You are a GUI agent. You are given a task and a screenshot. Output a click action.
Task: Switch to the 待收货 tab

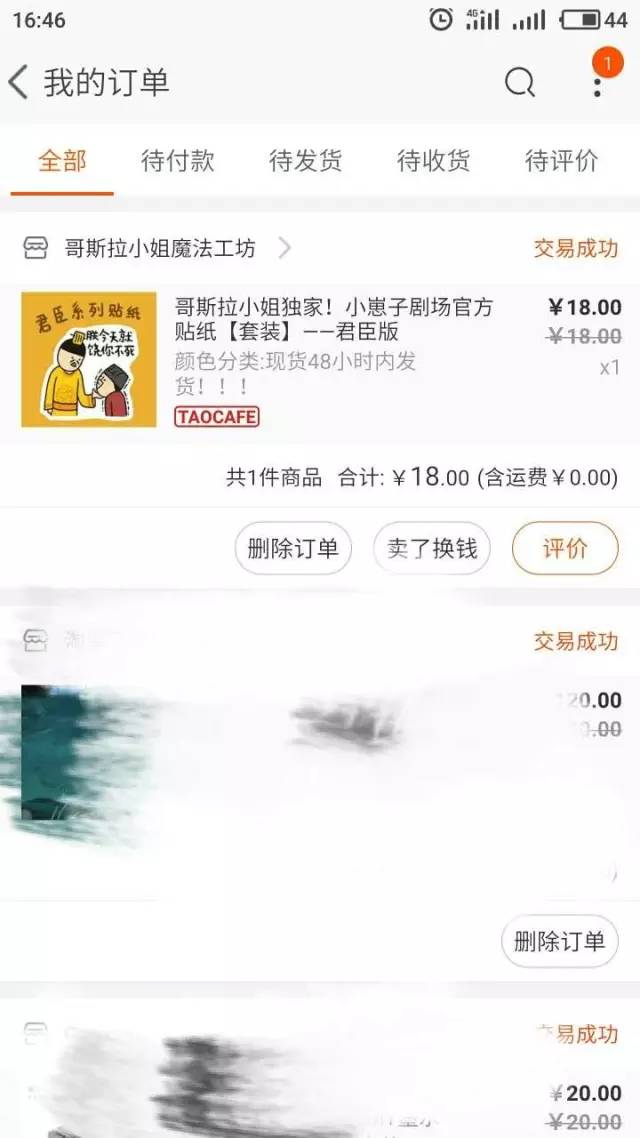tap(433, 160)
